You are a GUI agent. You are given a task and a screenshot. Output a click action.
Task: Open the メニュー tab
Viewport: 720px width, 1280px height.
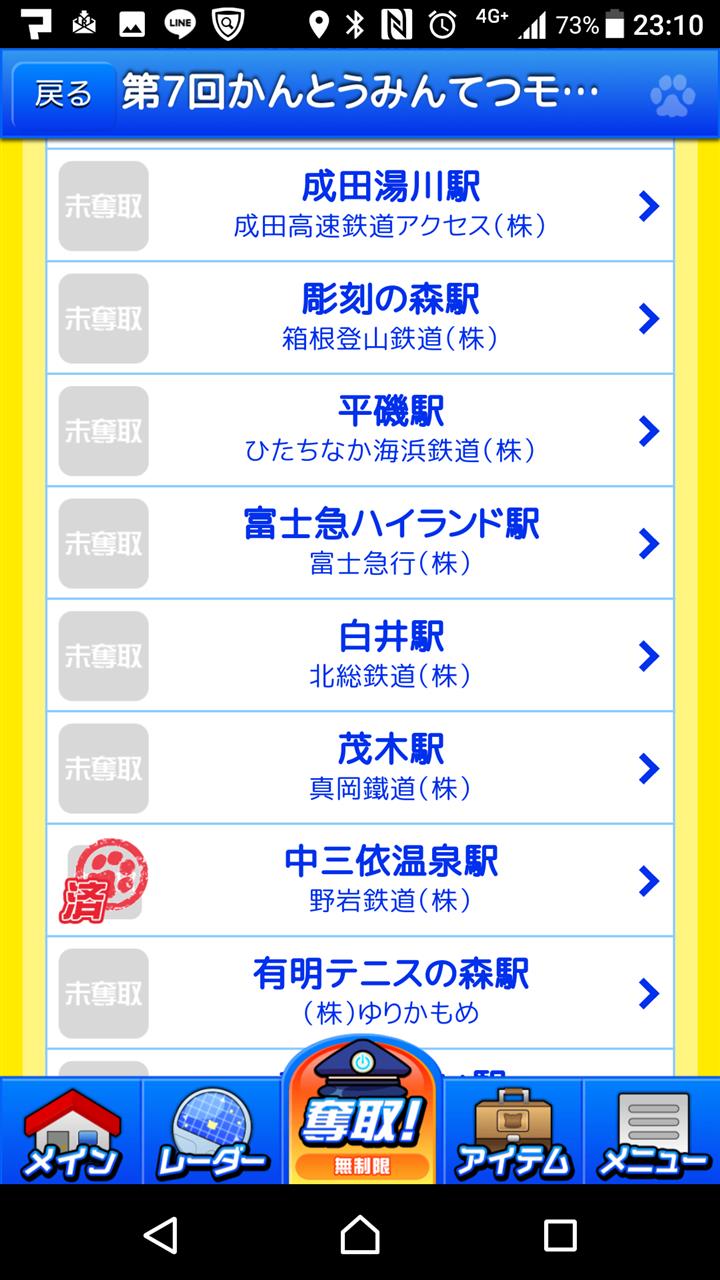point(652,1133)
